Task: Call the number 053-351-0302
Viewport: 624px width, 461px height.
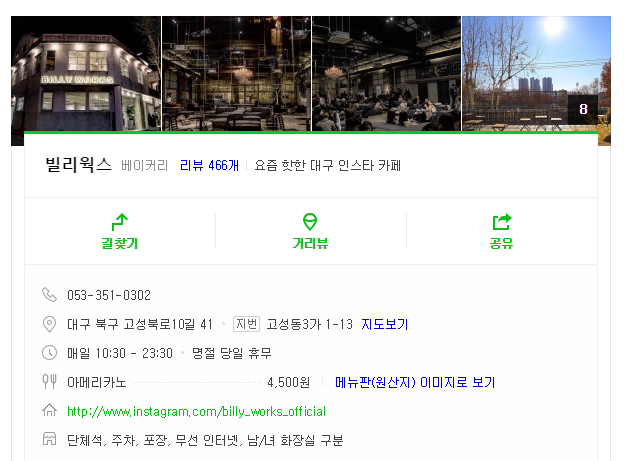Action: pos(109,295)
